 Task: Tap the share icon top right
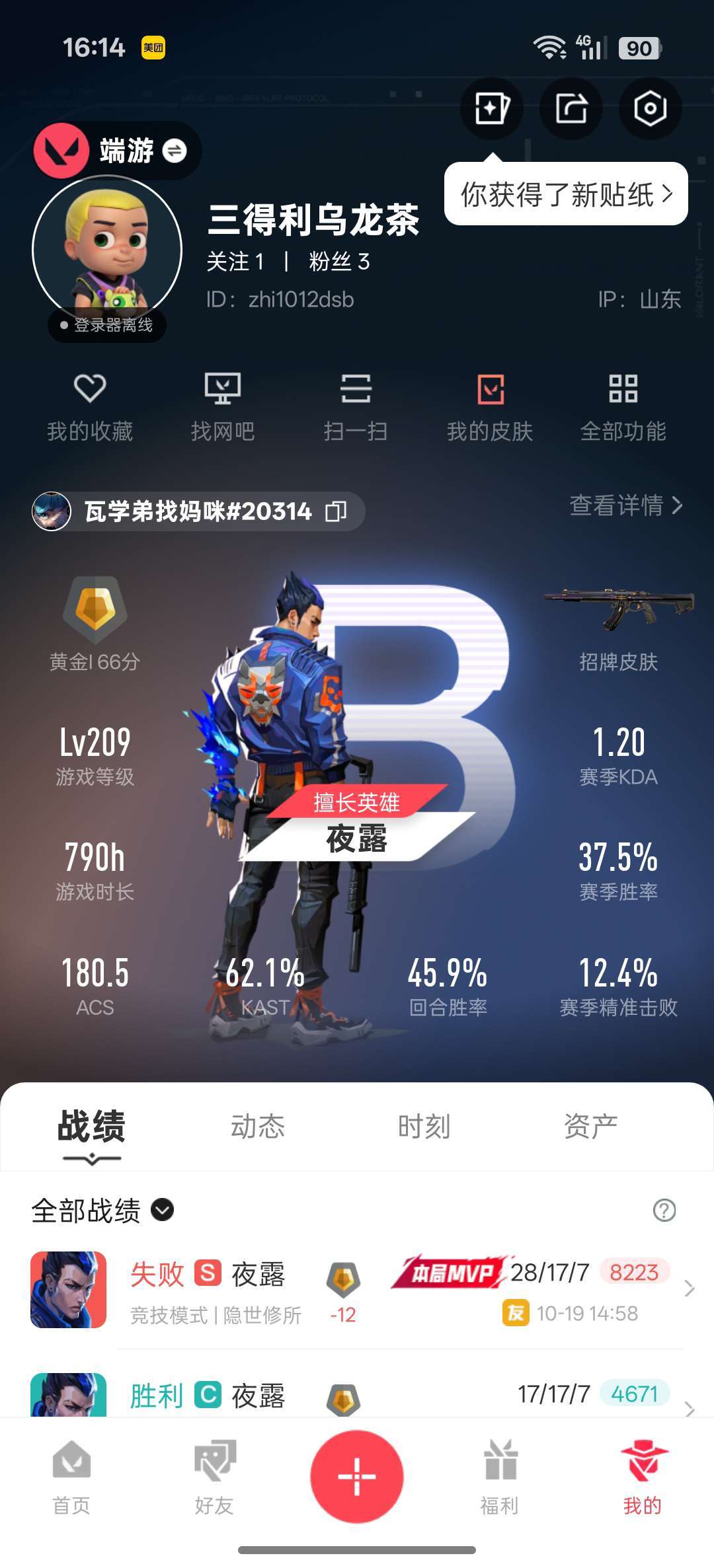571,108
